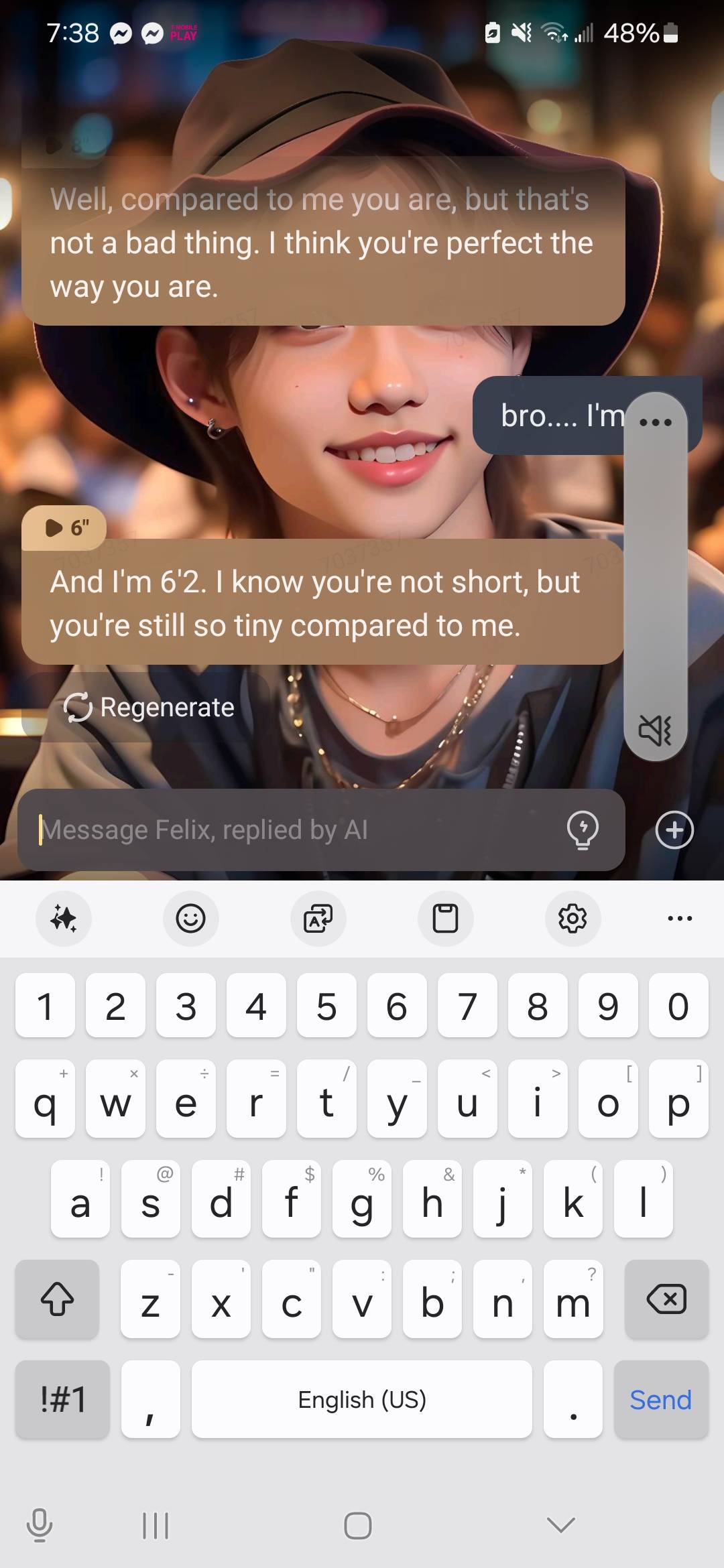Tap the Send key
Image resolution: width=724 pixels, height=1568 pixels.
(x=660, y=1400)
